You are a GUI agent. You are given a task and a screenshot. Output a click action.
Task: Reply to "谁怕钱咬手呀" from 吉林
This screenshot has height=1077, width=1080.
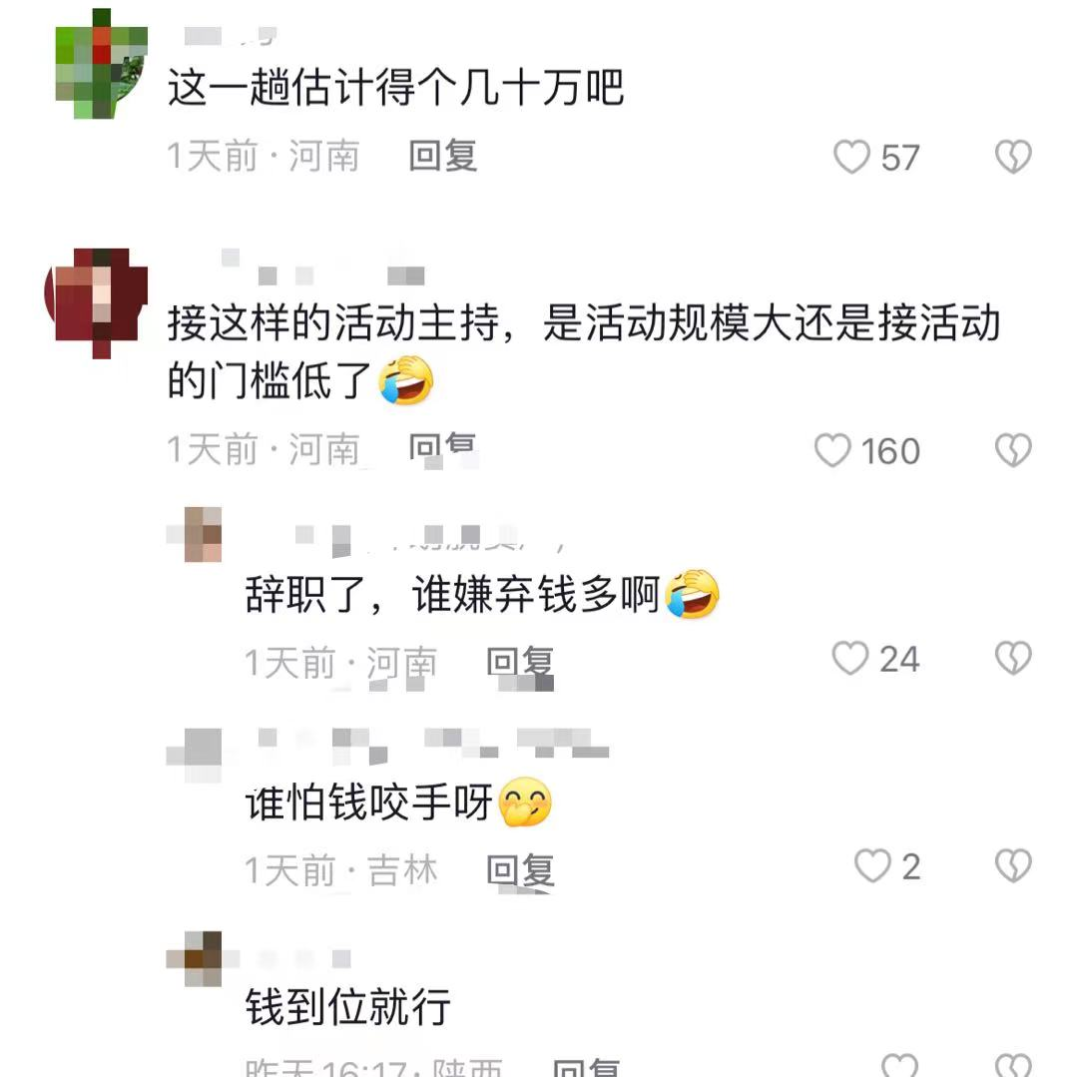click(520, 870)
